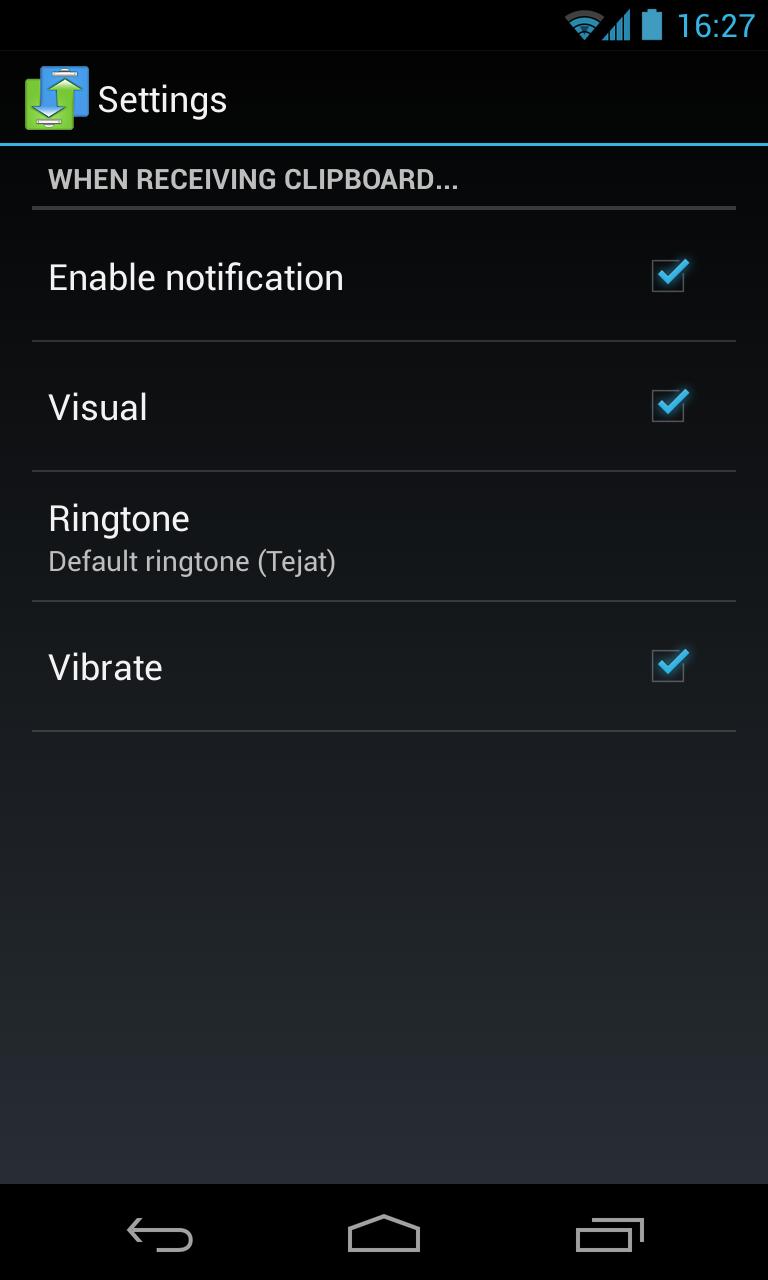Tap the Default ringtone (Tejat) subtitle text
The image size is (768, 1280).
point(191,561)
